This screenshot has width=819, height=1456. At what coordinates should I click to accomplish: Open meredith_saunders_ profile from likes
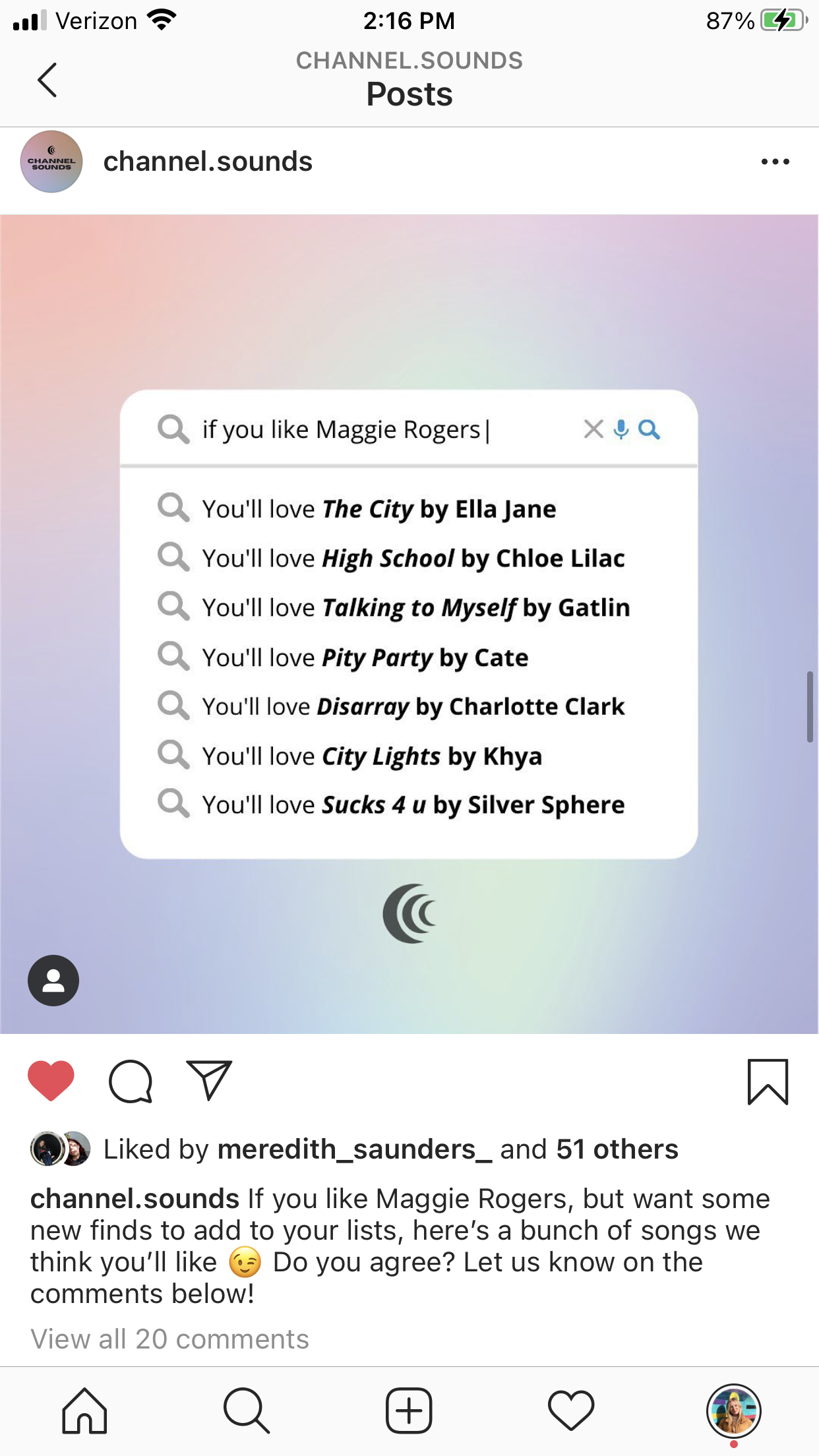click(x=354, y=1149)
